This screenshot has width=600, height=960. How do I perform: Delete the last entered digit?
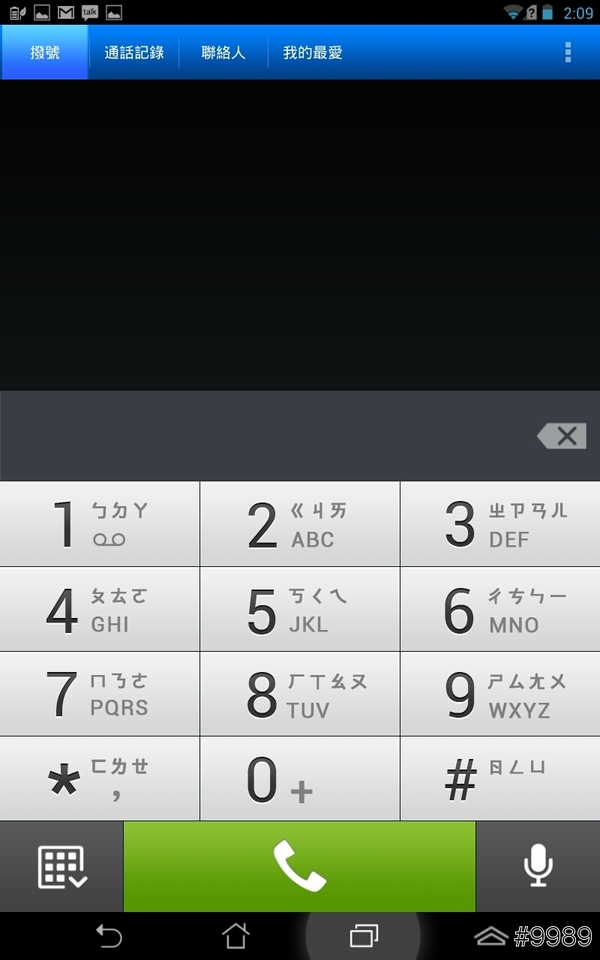pyautogui.click(x=562, y=436)
